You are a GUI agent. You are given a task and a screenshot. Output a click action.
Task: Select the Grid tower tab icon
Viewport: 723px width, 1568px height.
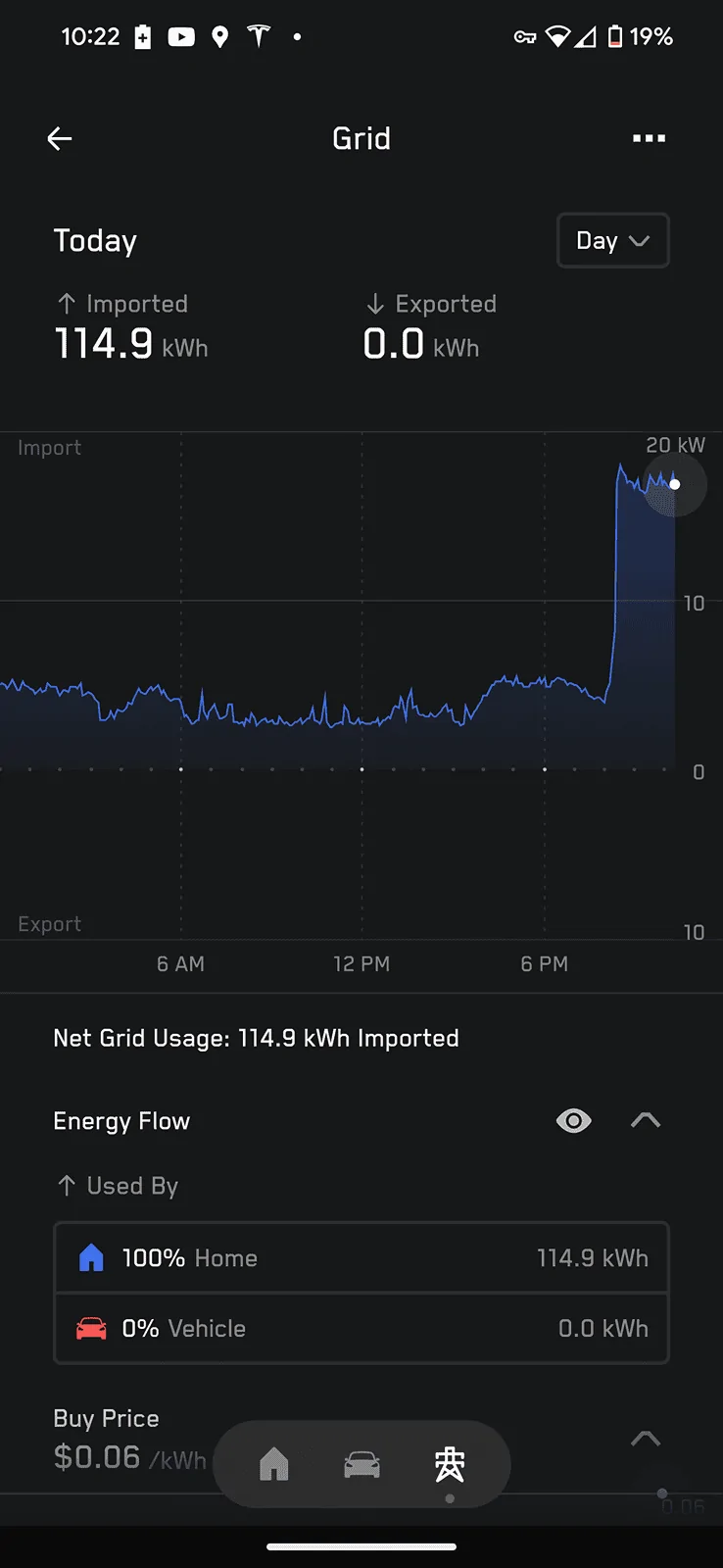click(x=450, y=1464)
